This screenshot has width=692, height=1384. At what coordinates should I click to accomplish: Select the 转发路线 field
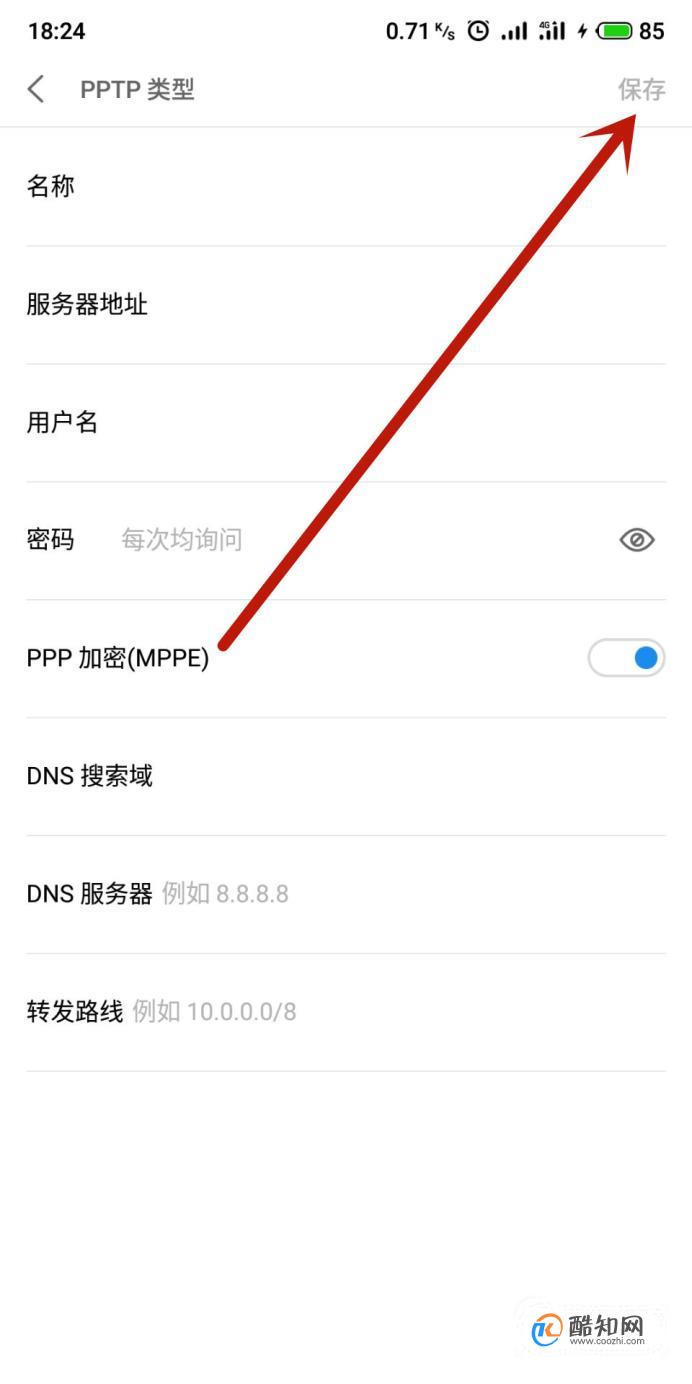click(x=346, y=1013)
